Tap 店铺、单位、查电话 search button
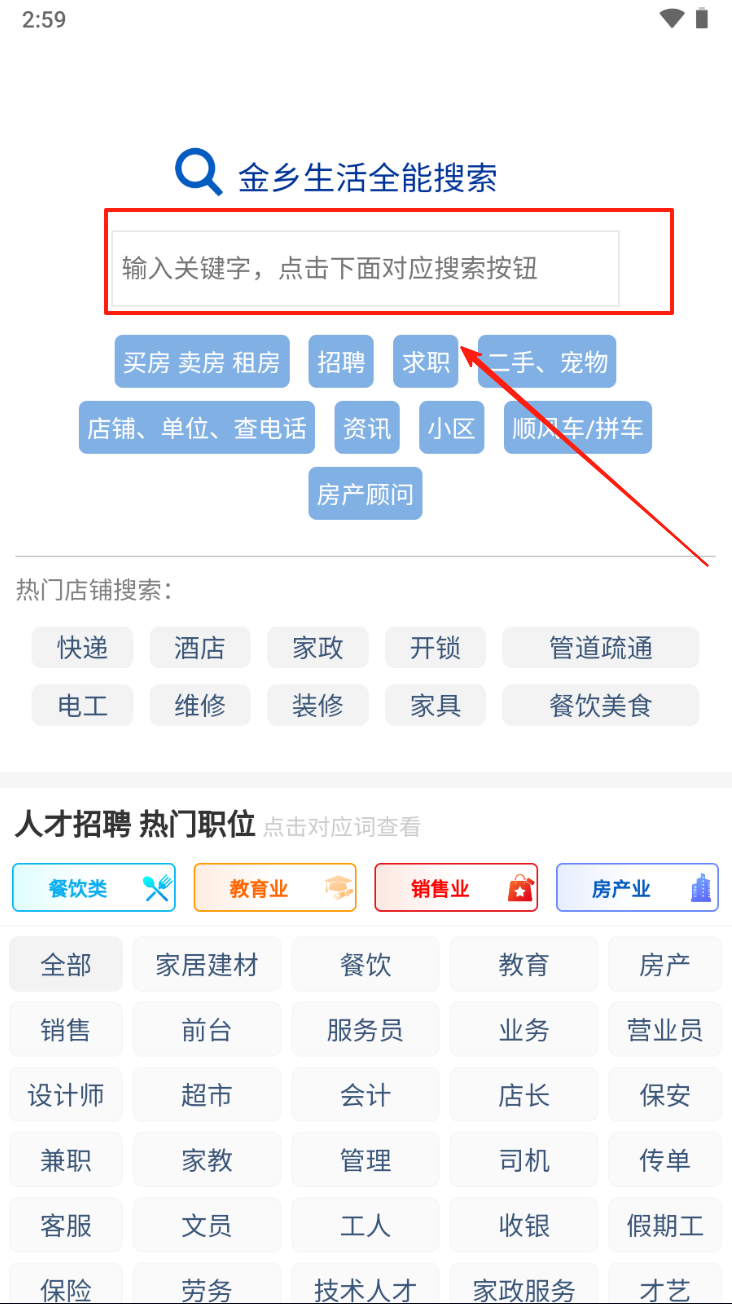Image resolution: width=732 pixels, height=1304 pixels. click(197, 428)
